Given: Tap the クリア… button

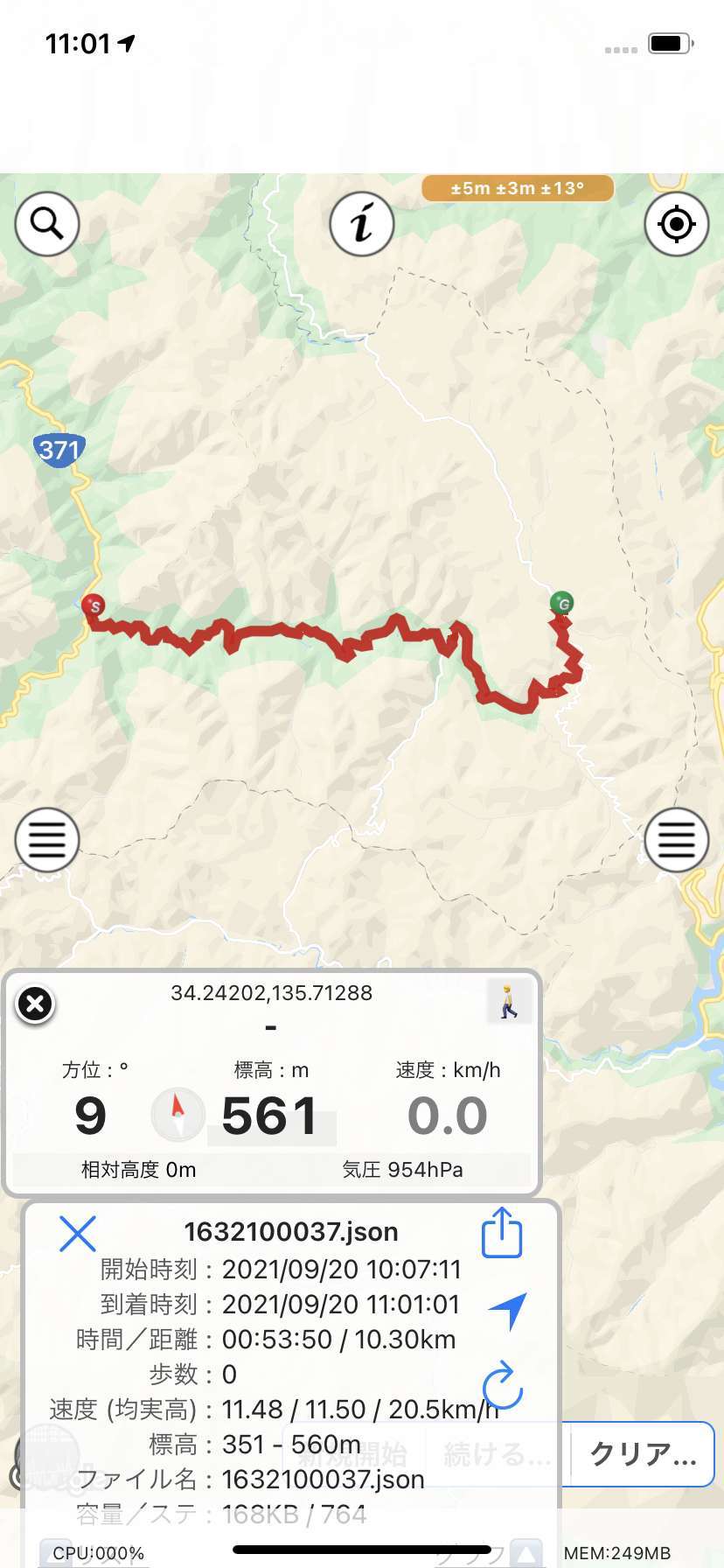Looking at the screenshot, I should tap(643, 1454).
